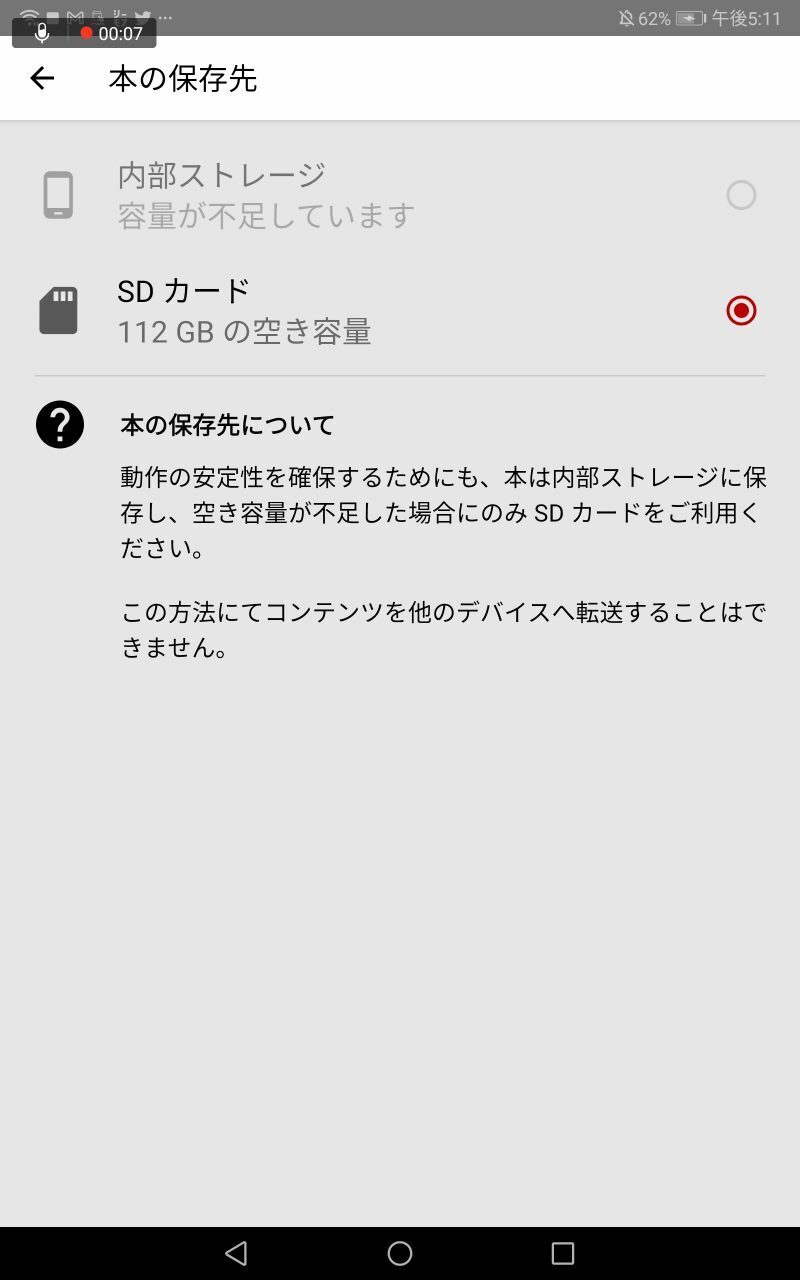Image resolution: width=800 pixels, height=1280 pixels.
Task: Go back from the 本の保存先 screen
Action: click(x=42, y=78)
